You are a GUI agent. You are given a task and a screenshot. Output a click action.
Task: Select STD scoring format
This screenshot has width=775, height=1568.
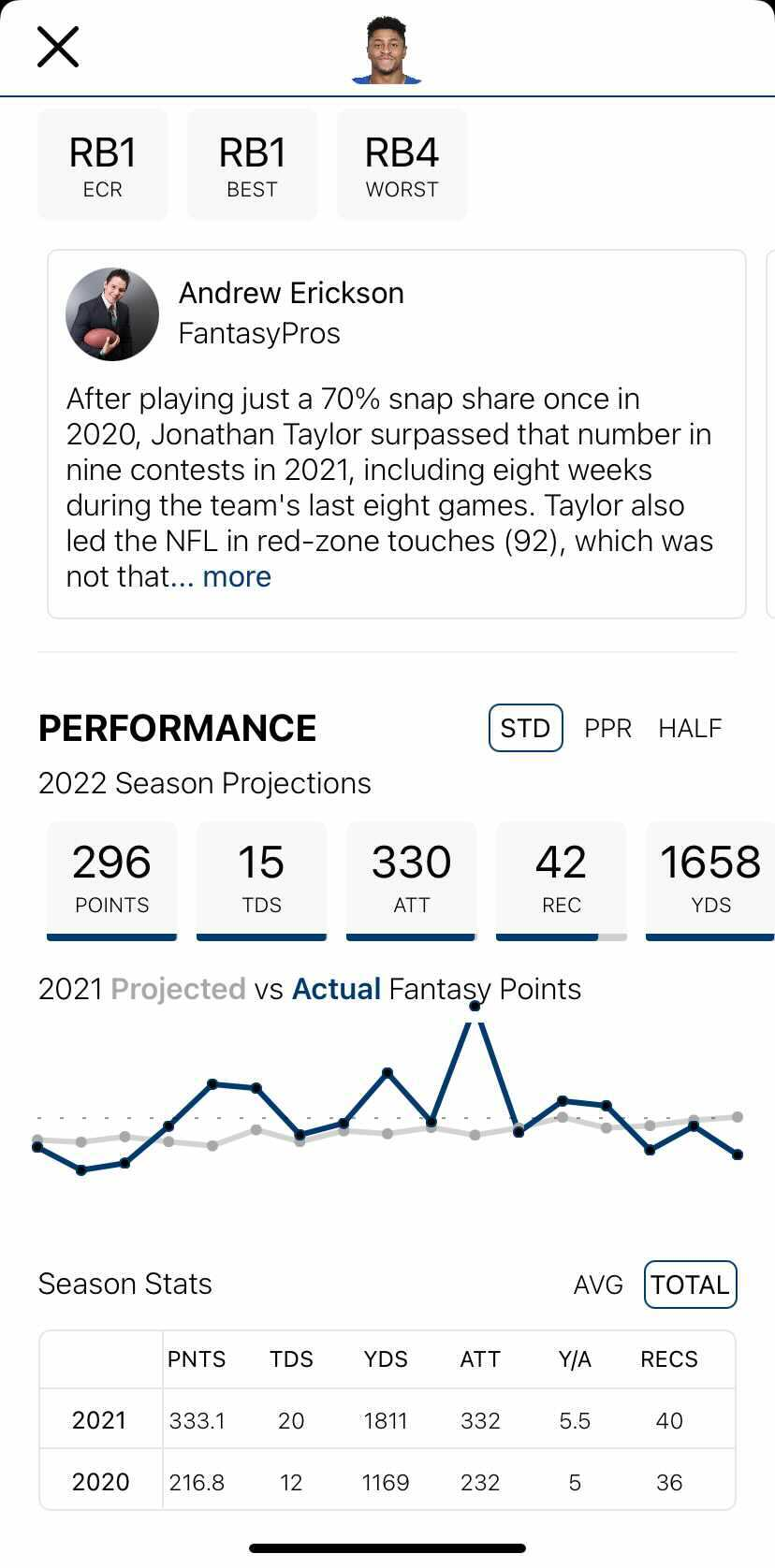coord(525,728)
